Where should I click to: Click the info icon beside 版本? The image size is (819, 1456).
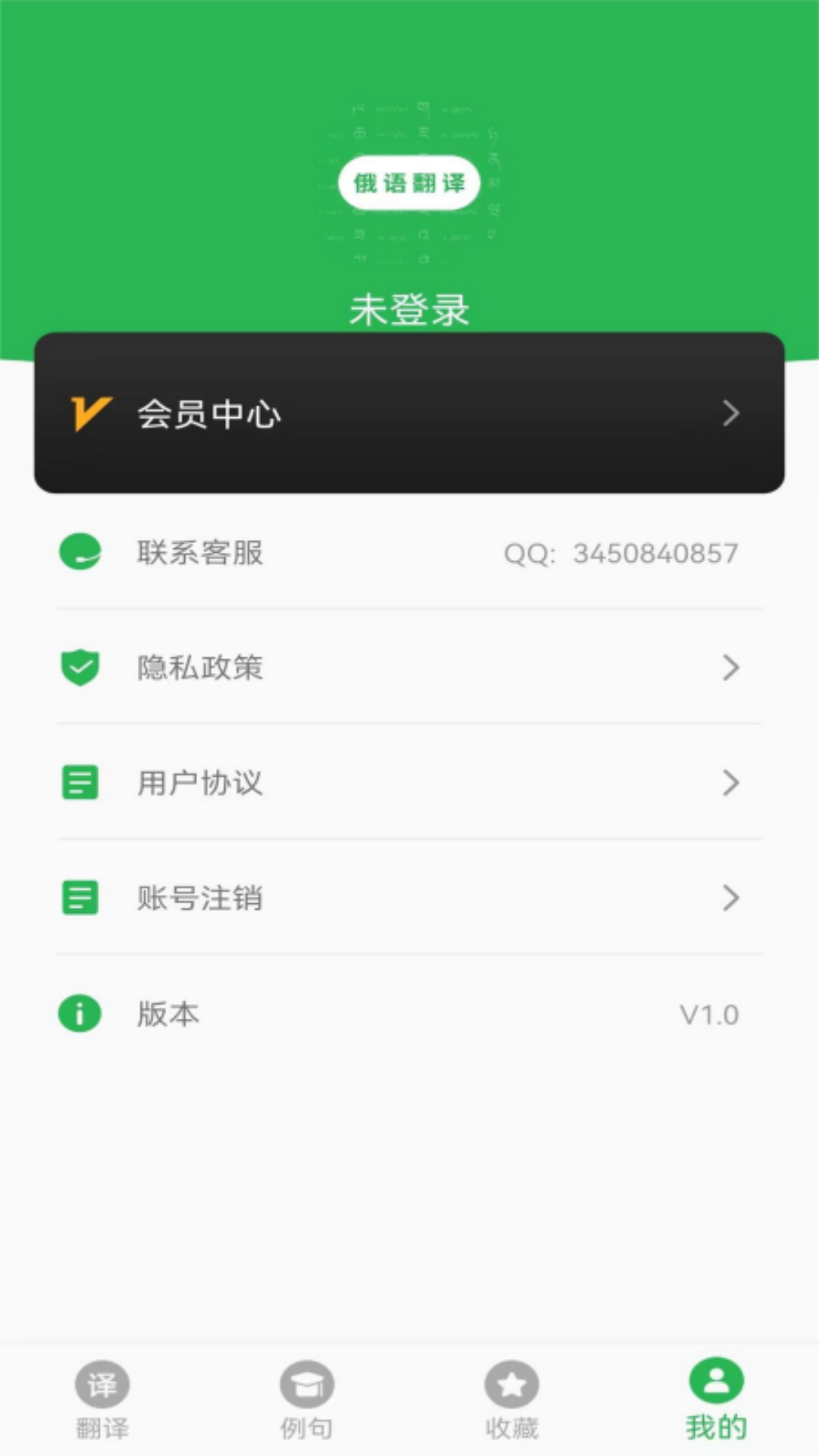(80, 1013)
